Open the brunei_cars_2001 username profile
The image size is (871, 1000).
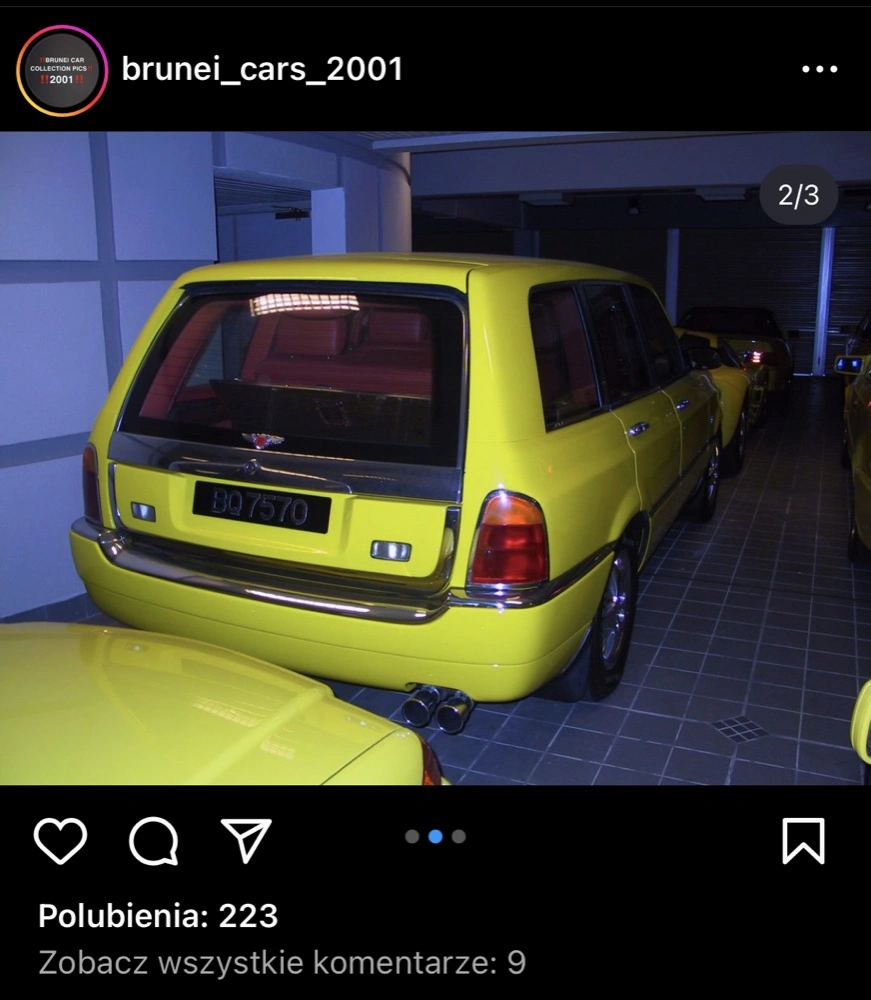coord(262,69)
